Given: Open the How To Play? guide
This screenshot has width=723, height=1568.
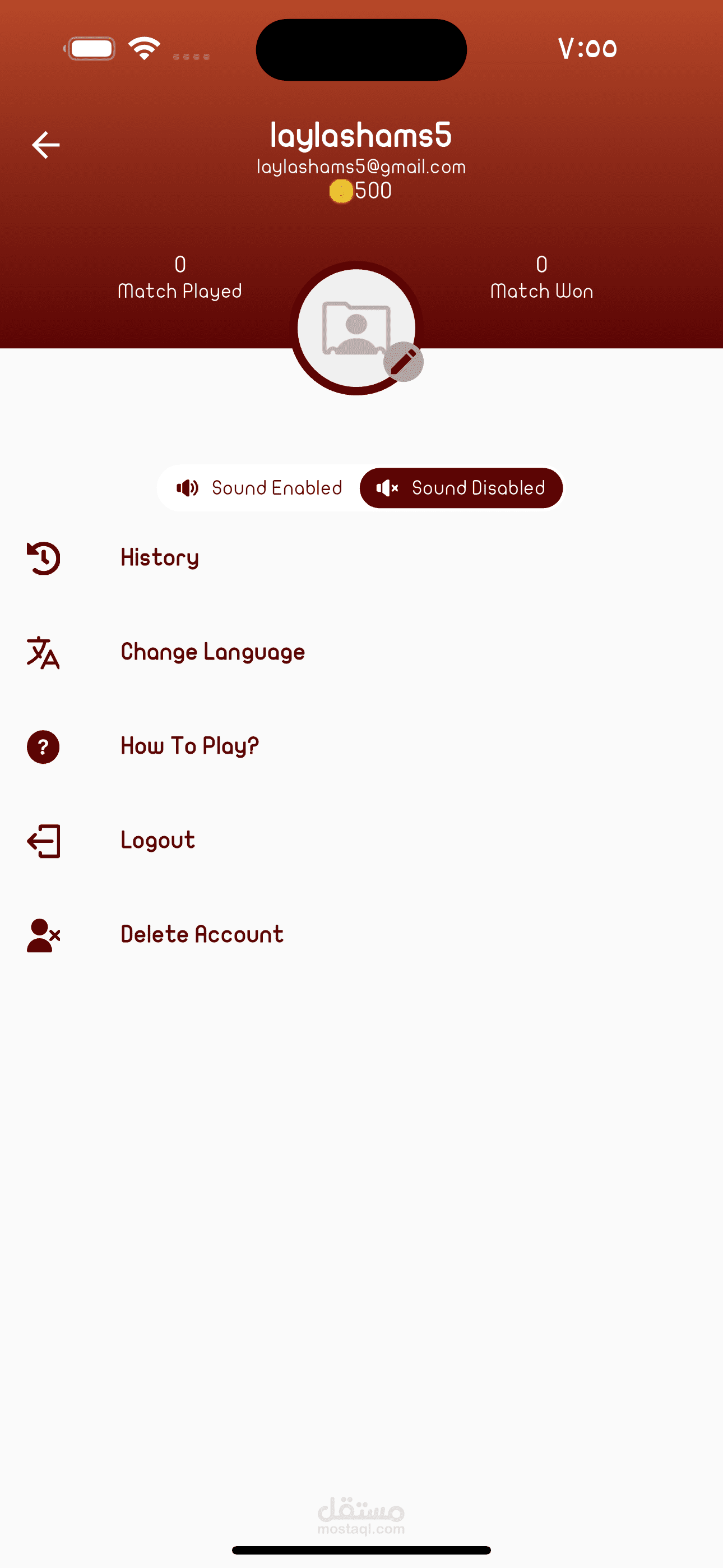Looking at the screenshot, I should [x=361, y=746].
